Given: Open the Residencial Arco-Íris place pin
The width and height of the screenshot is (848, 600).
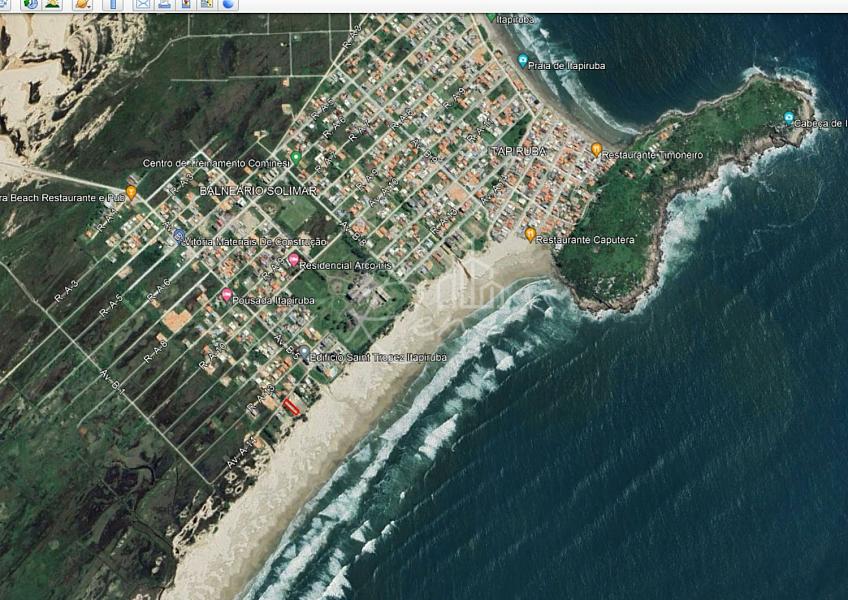Looking at the screenshot, I should click(293, 260).
